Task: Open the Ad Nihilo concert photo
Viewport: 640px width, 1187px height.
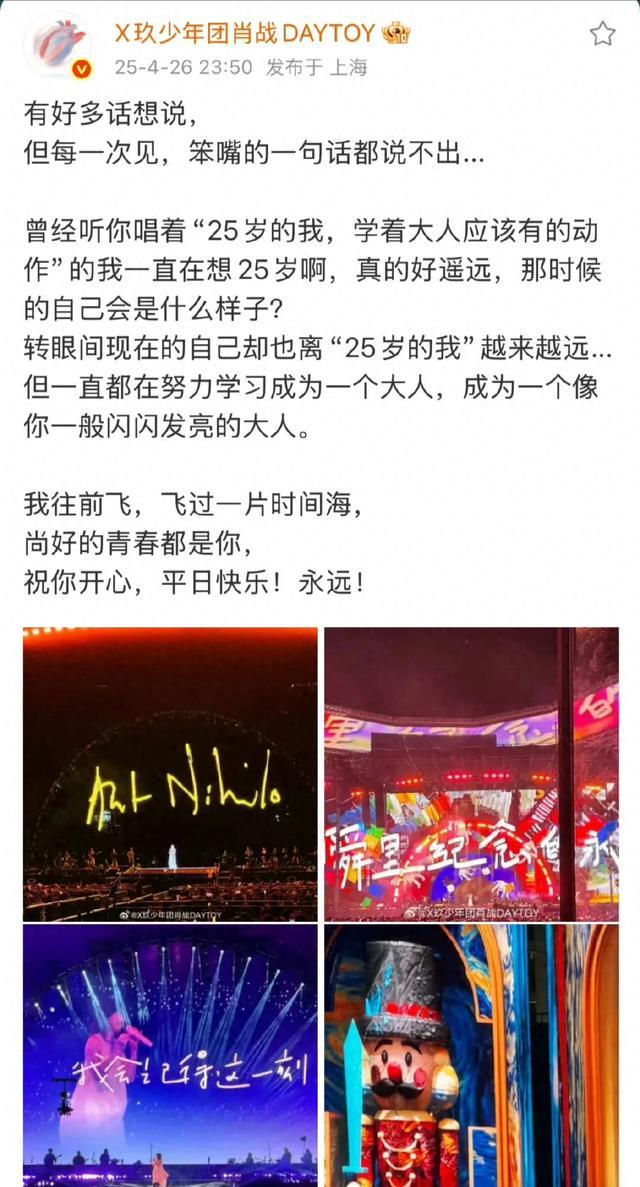Action: 170,774
